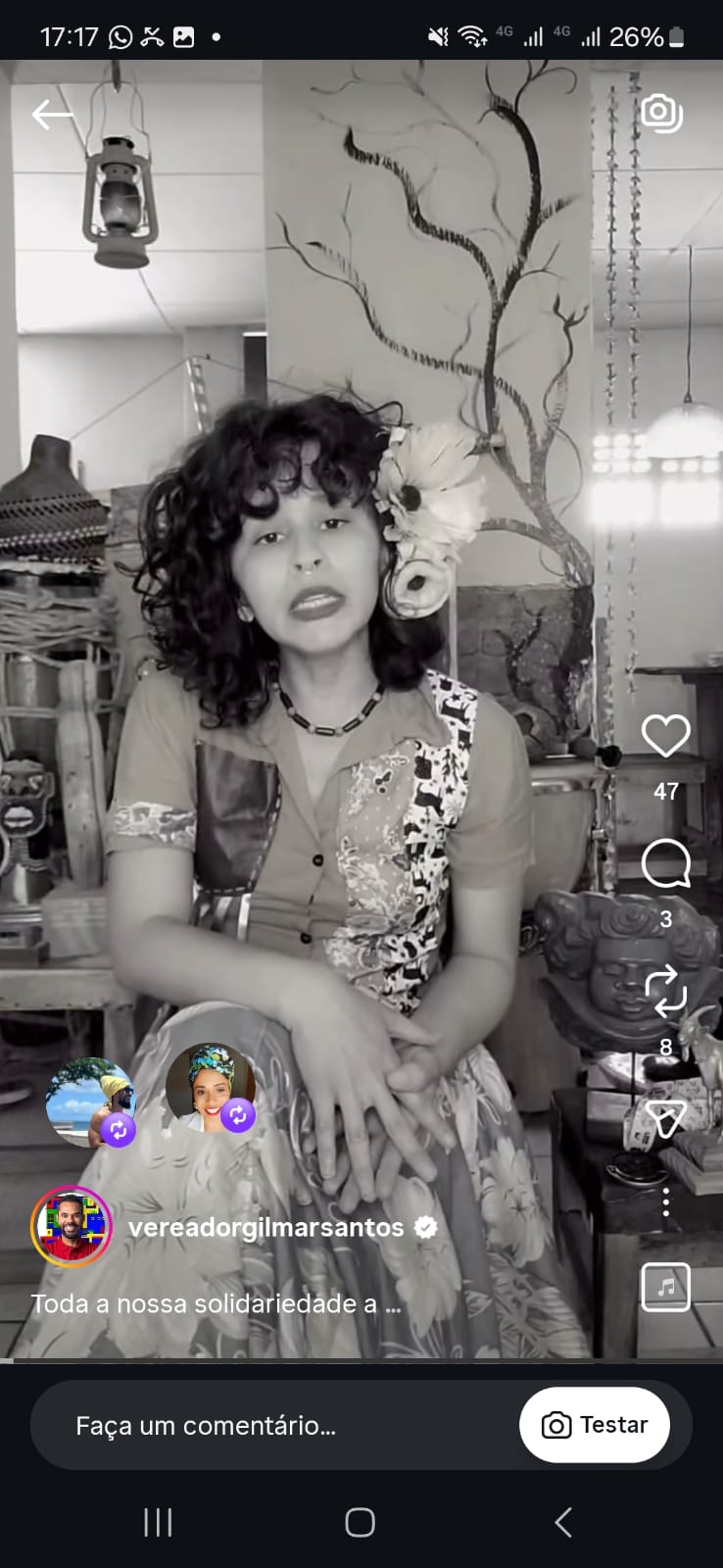Image resolution: width=723 pixels, height=1568 pixels.
Task: Open the camera icon at top right
Action: pyautogui.click(x=661, y=114)
